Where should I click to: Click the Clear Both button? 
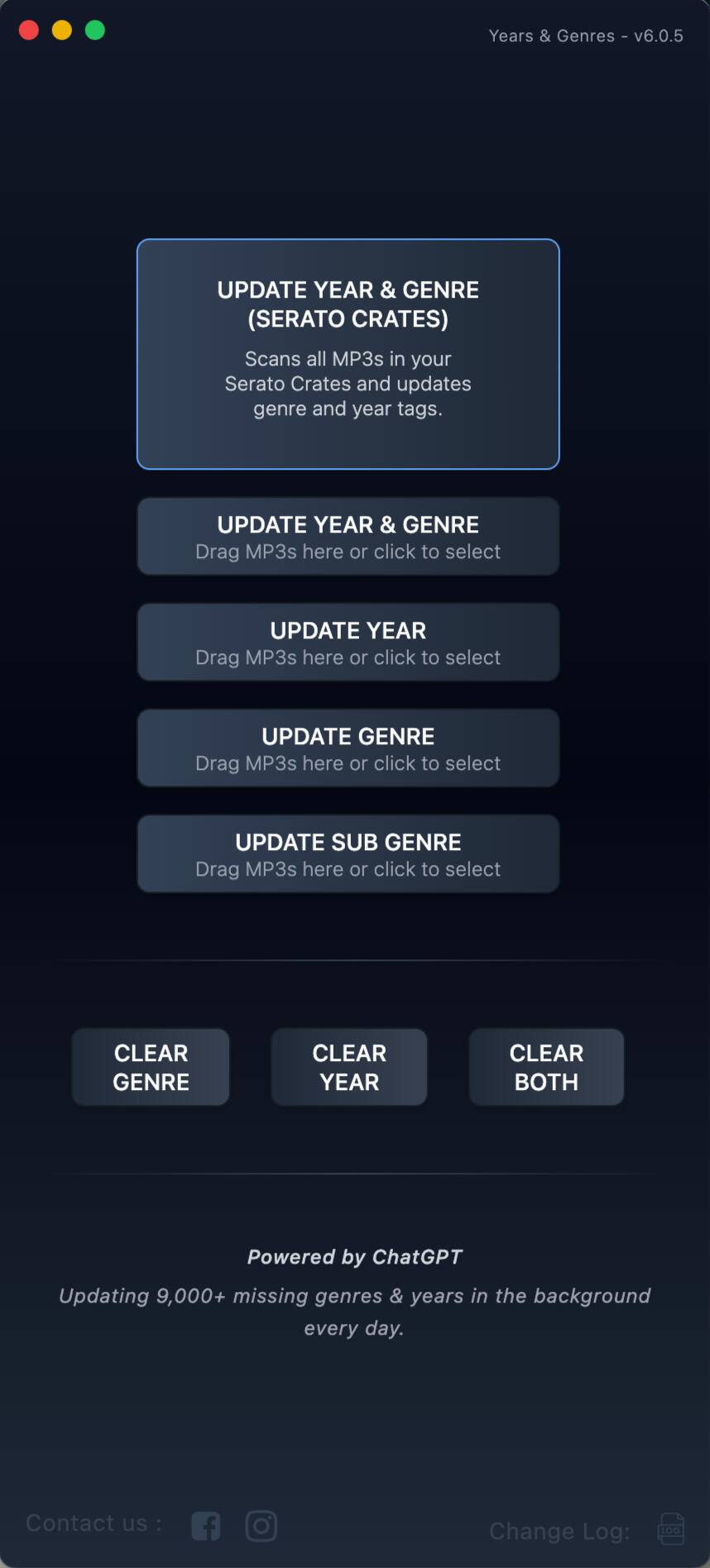546,1067
